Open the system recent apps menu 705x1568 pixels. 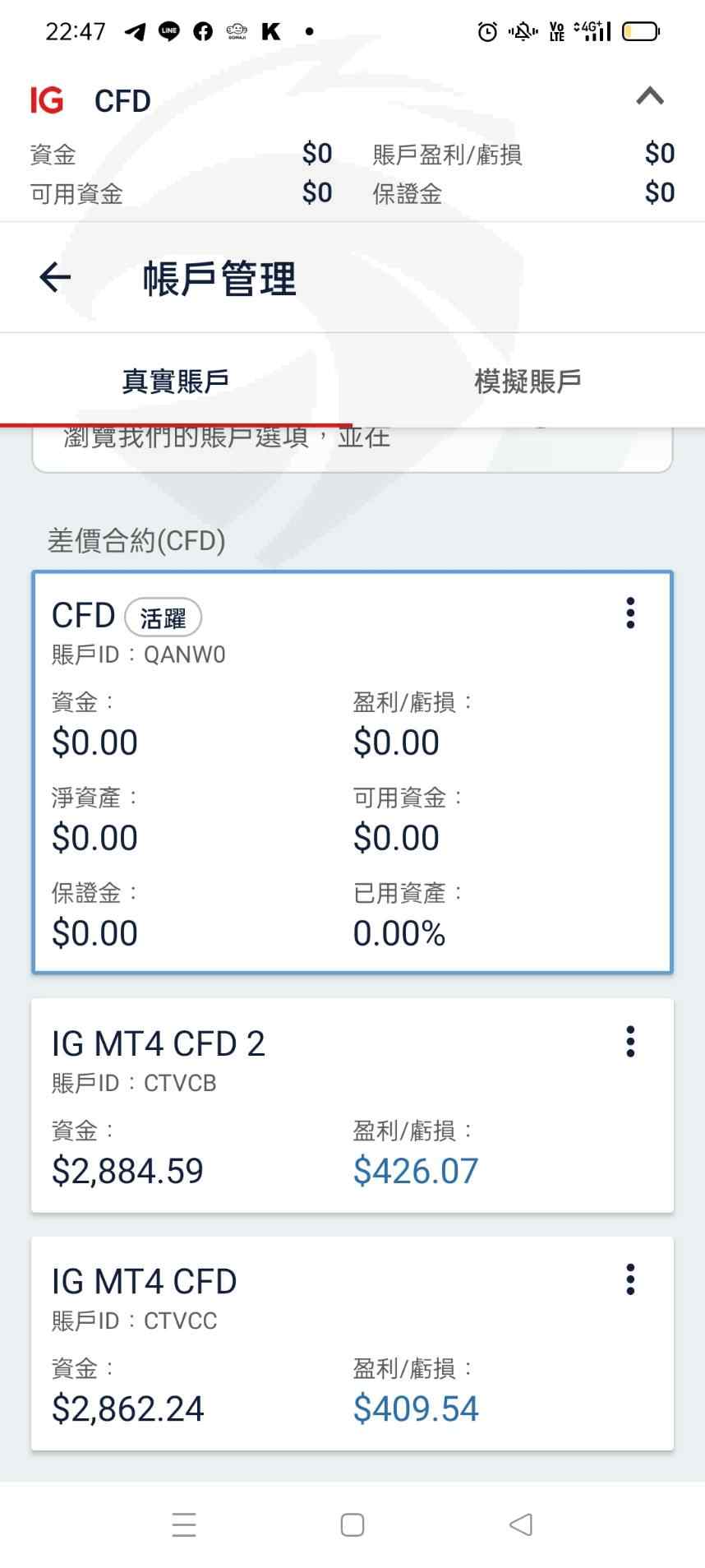[x=184, y=1524]
